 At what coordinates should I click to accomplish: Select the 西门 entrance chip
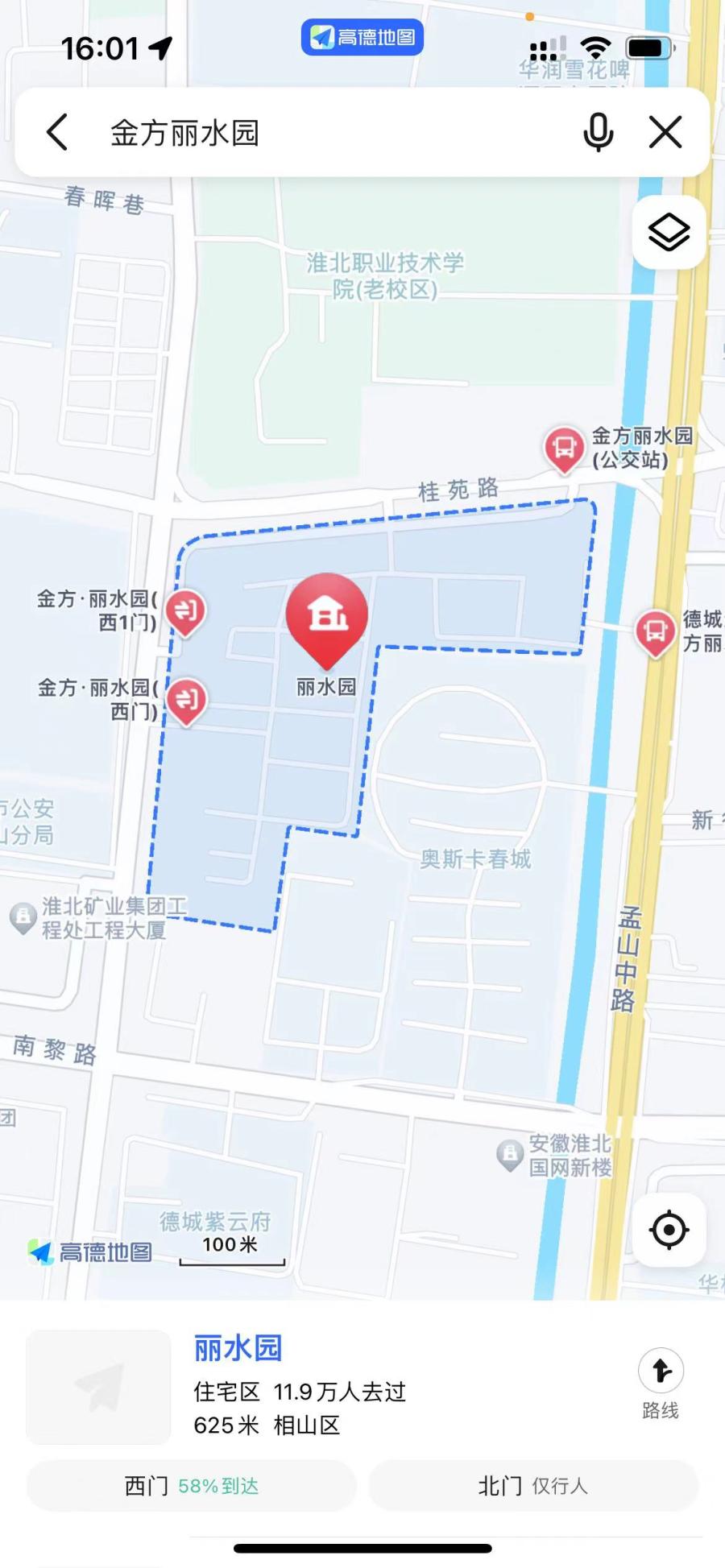click(x=191, y=1486)
